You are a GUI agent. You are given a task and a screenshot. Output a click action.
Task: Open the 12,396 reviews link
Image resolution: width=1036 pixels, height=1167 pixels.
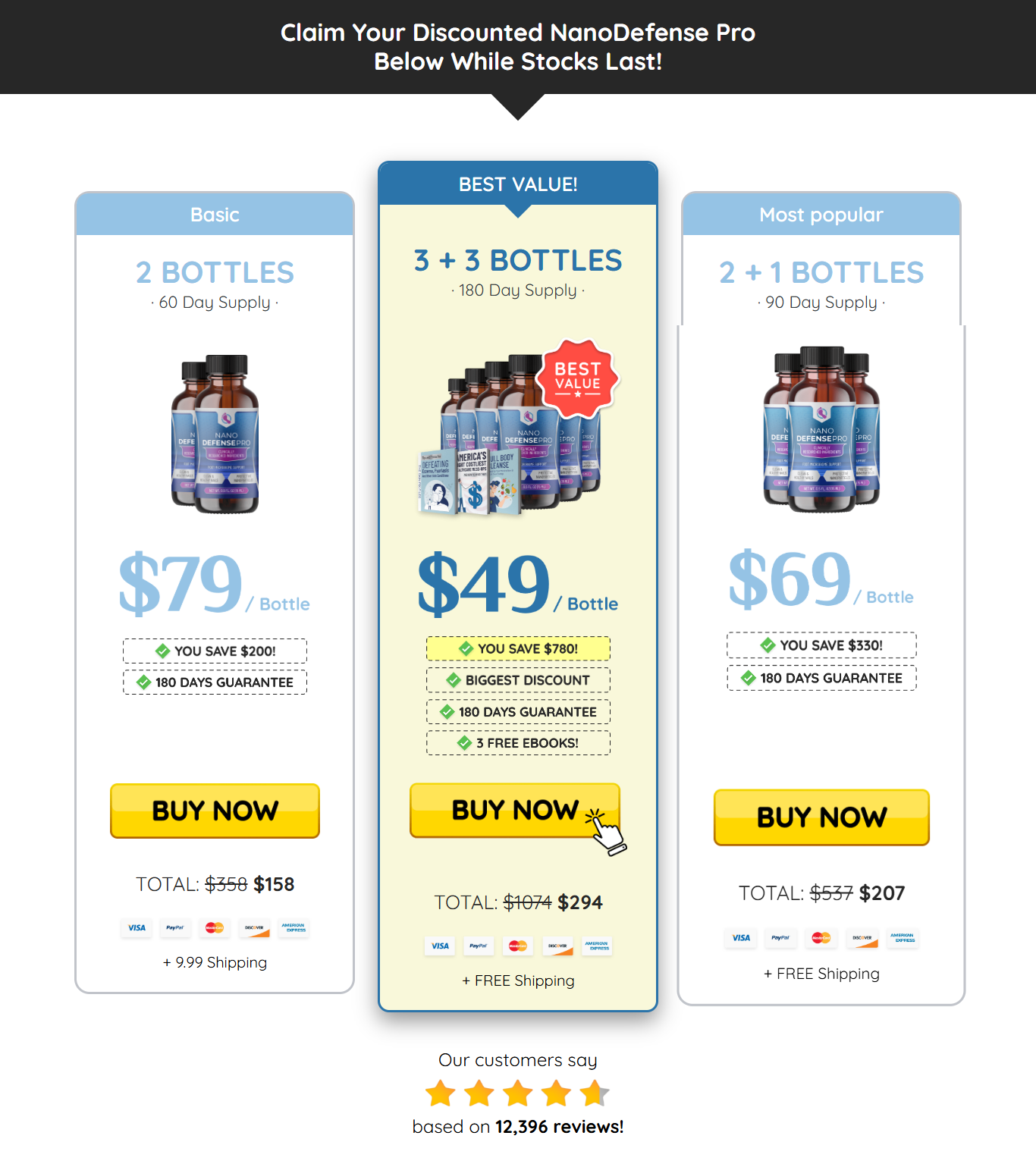pos(557,1127)
